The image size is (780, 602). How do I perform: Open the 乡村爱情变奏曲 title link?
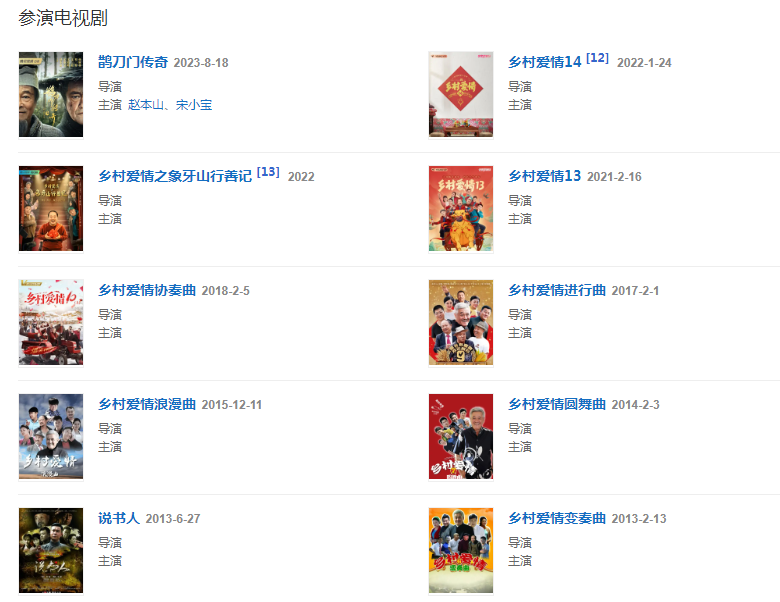click(x=557, y=518)
